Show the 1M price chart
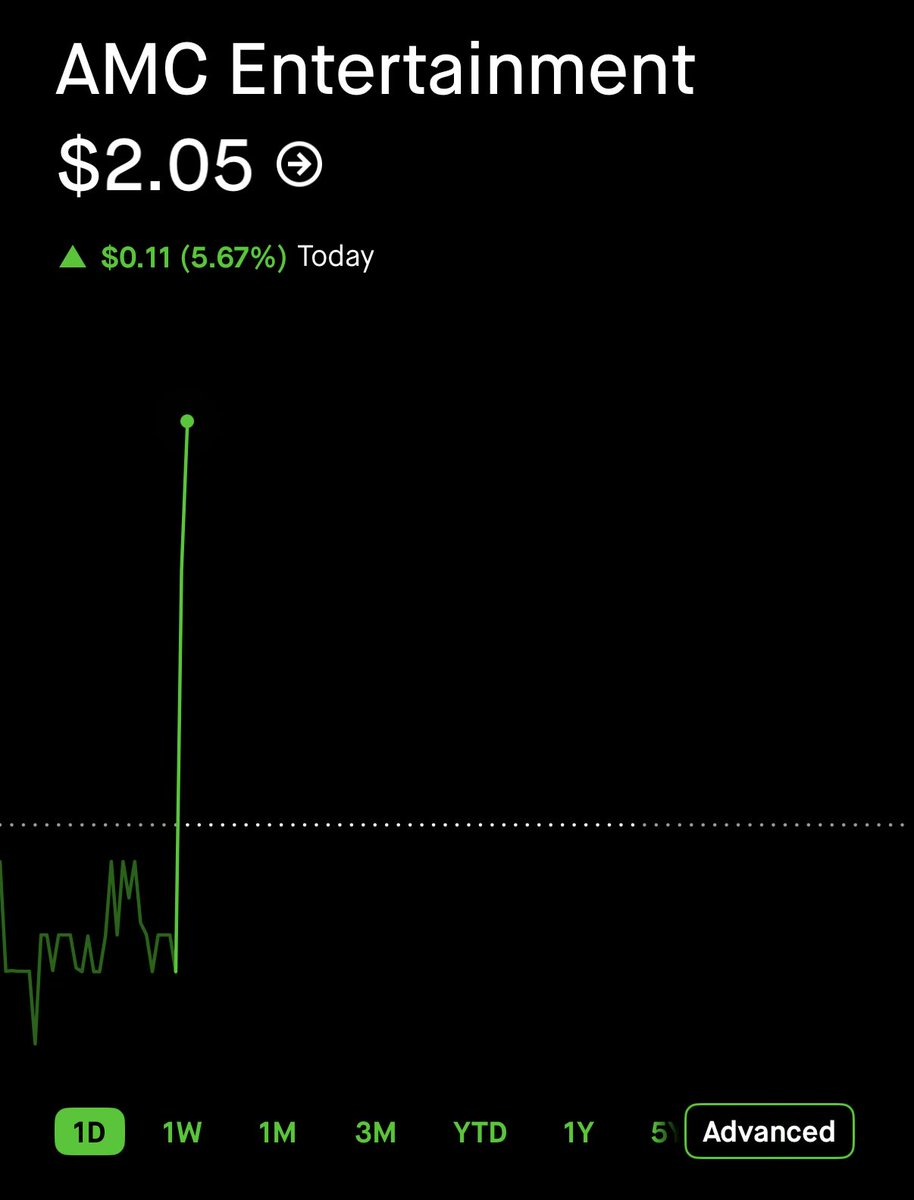The image size is (914, 1200). point(277,1132)
